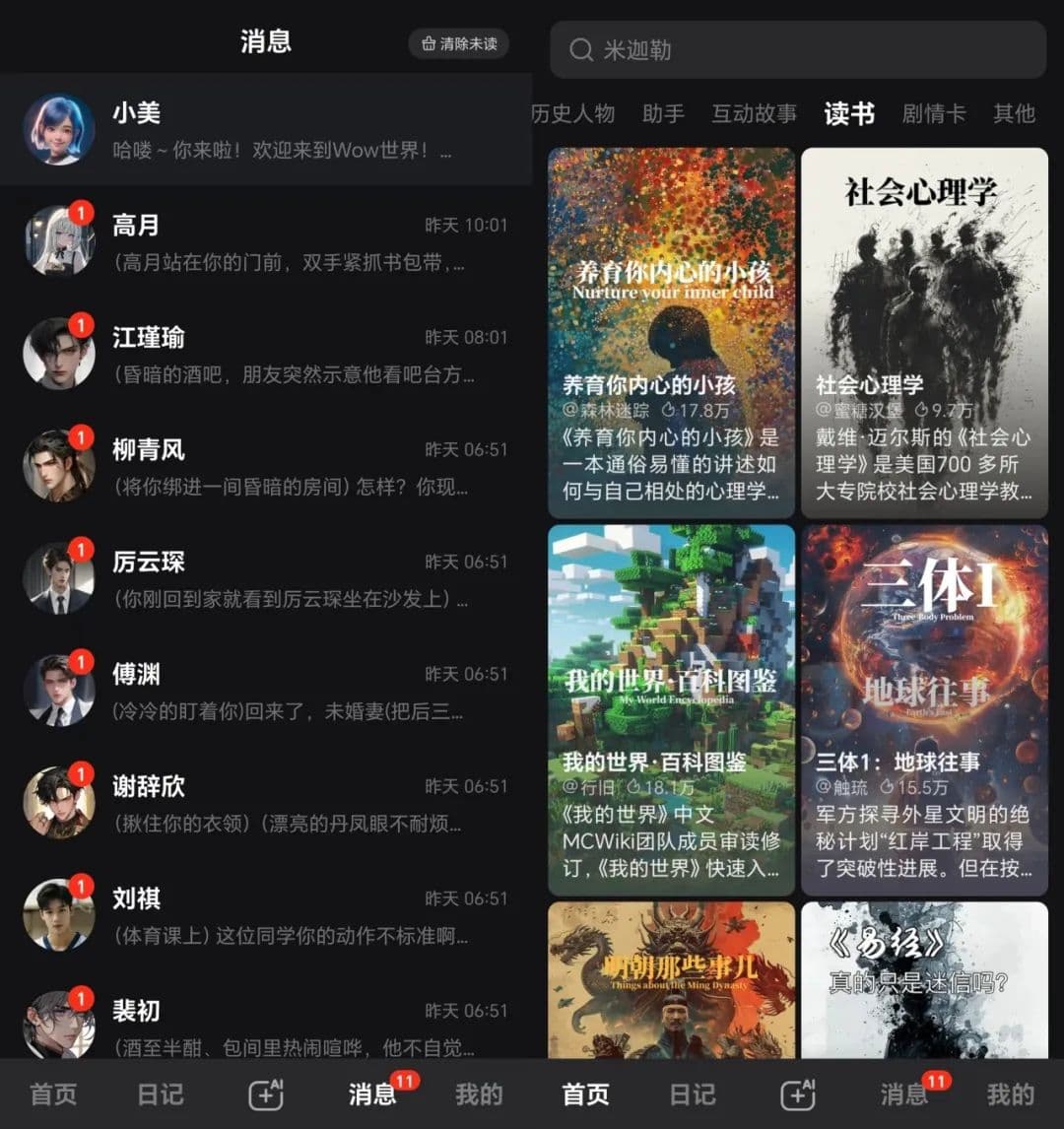This screenshot has width=1064, height=1129.
Task: Select the 互动故事 tab
Action: click(x=755, y=114)
